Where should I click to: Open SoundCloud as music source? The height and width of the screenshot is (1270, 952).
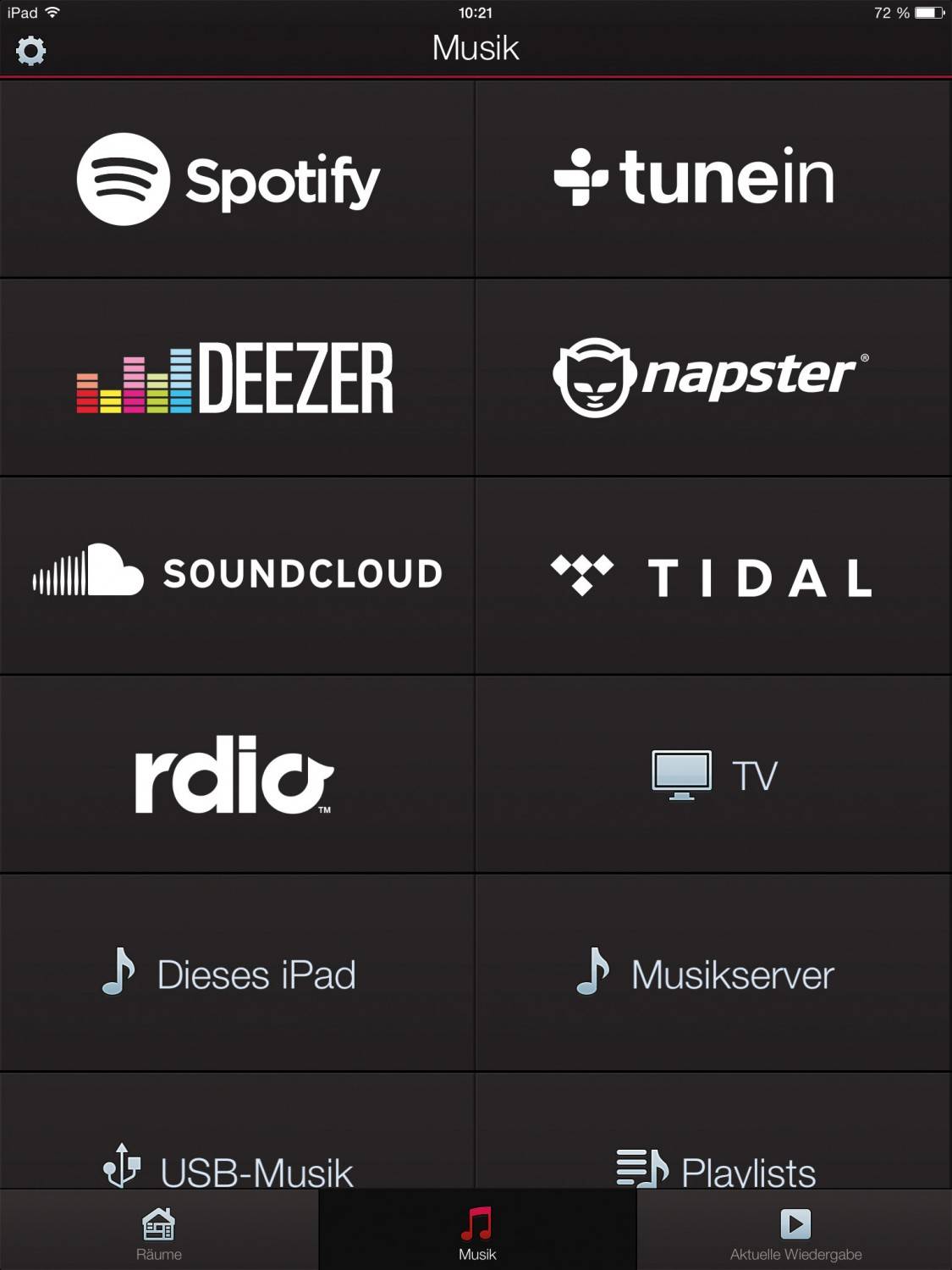pyautogui.click(x=237, y=576)
